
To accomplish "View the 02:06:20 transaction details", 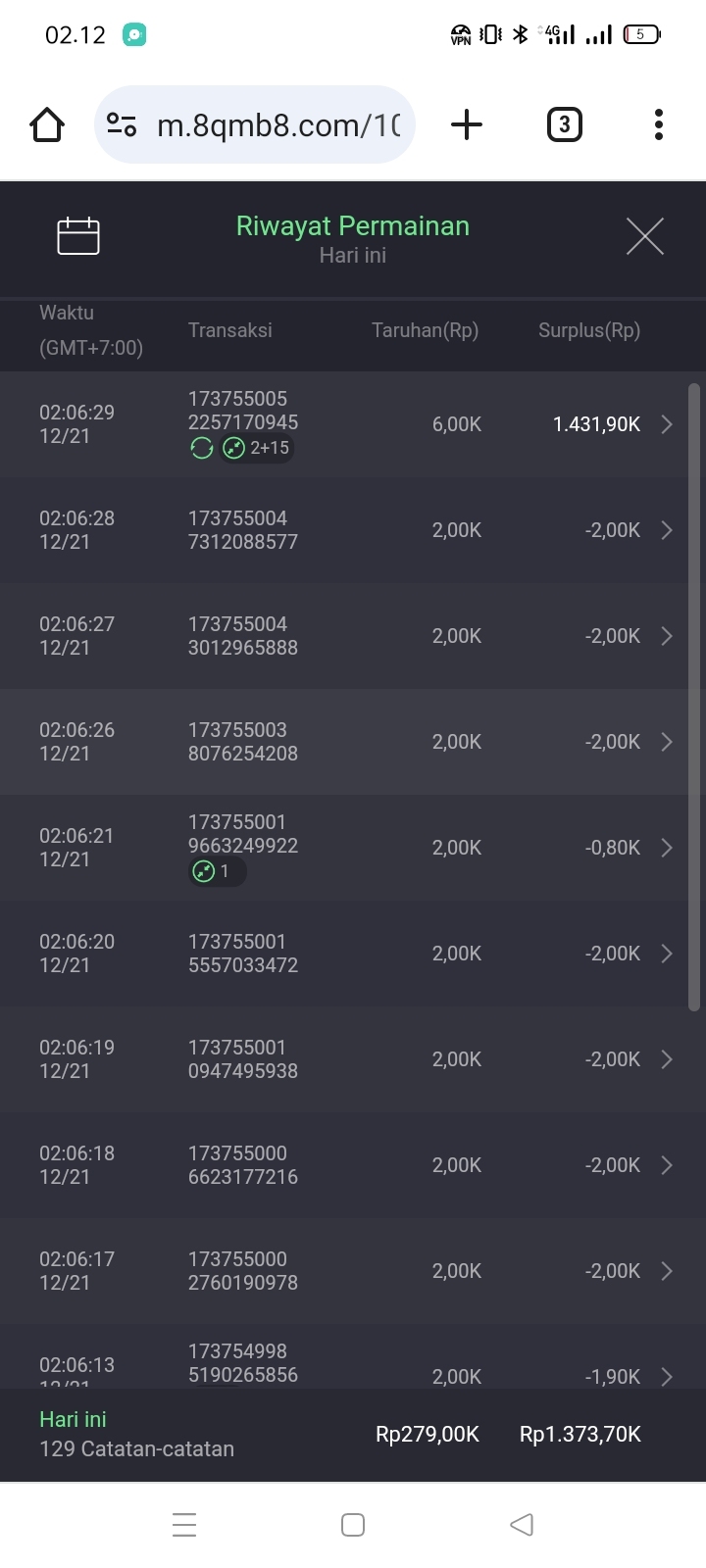I will tap(353, 954).
